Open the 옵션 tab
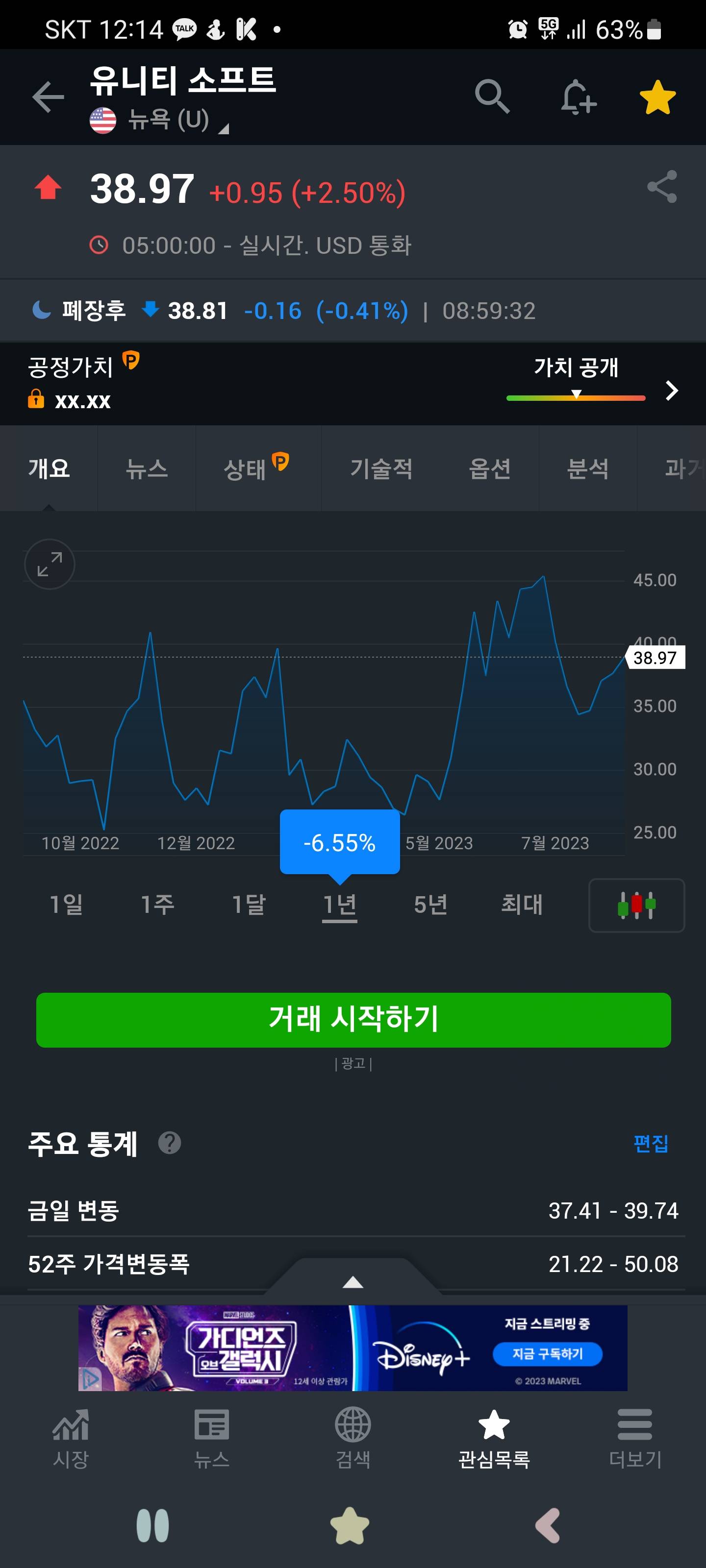The image size is (706, 1568). coord(490,468)
